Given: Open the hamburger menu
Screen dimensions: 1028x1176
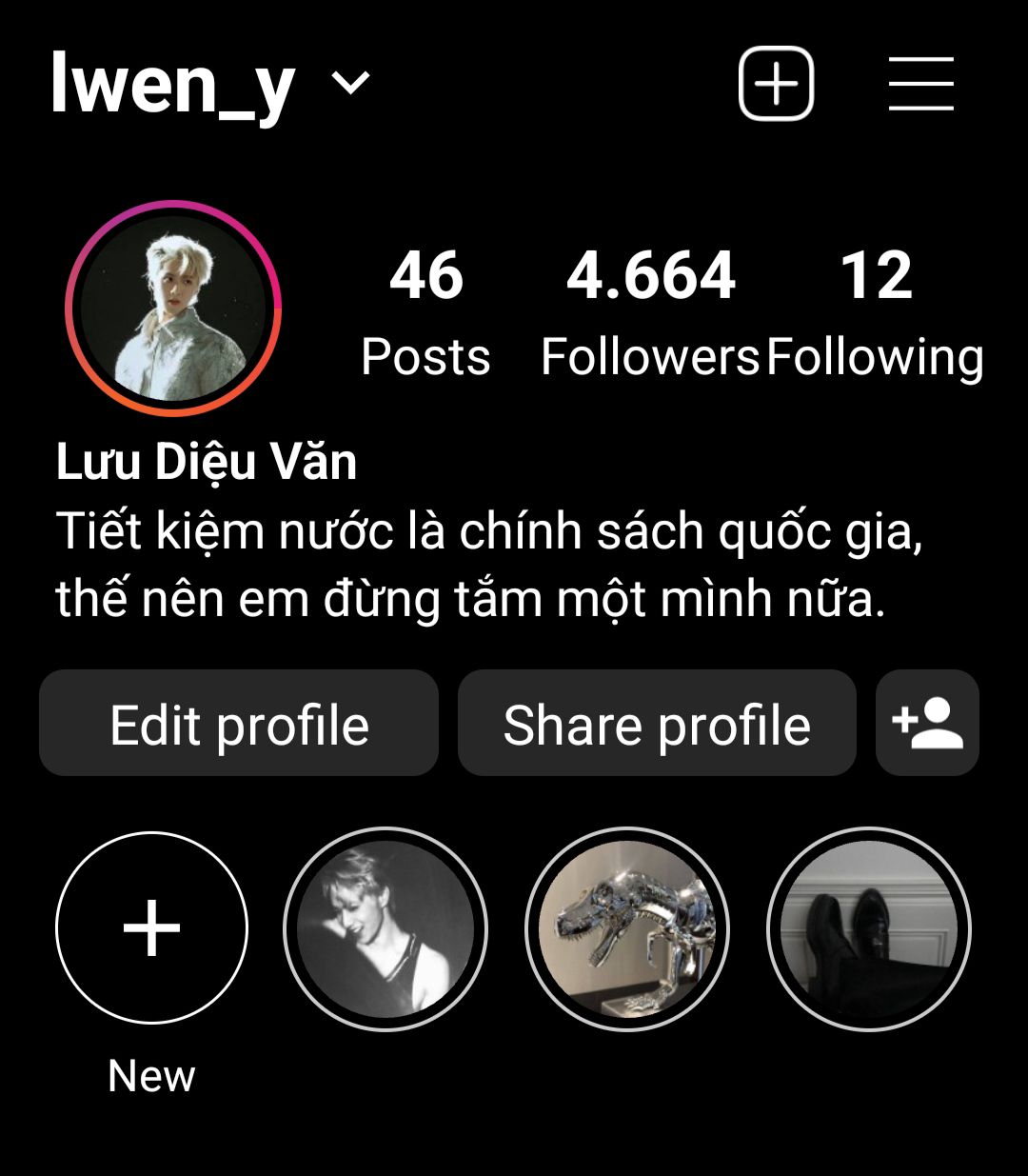Looking at the screenshot, I should coord(920,84).
